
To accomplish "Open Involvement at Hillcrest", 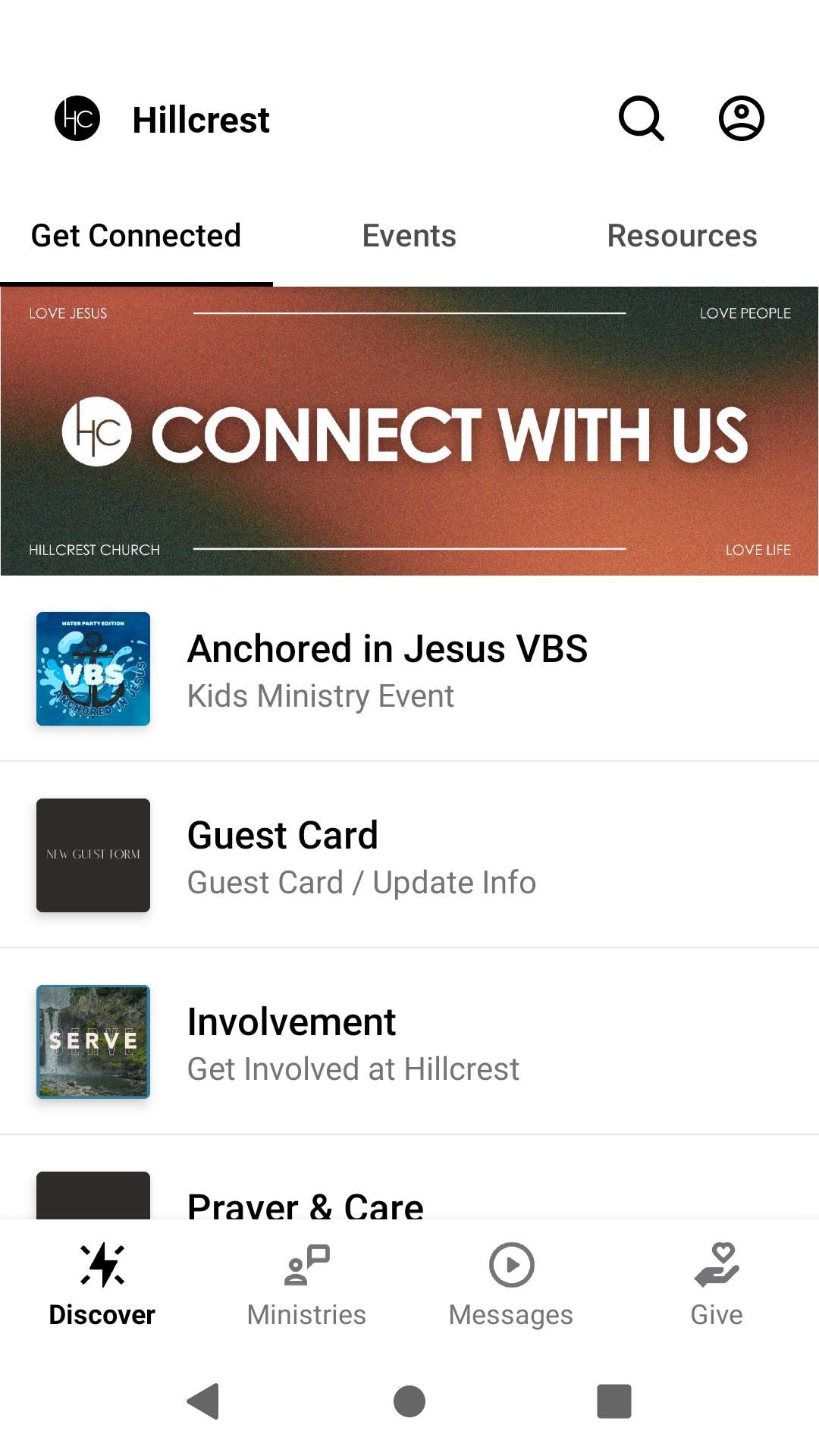I will click(409, 1042).
